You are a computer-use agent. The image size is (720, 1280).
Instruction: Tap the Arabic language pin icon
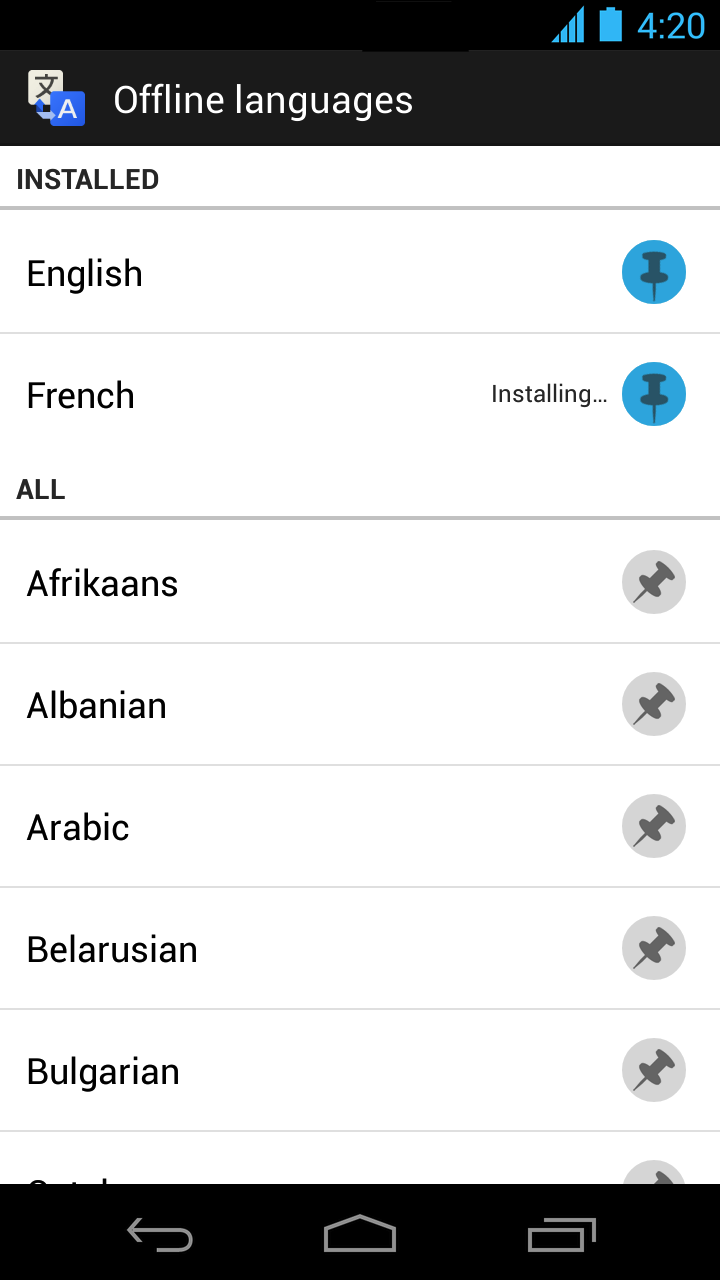pyautogui.click(x=653, y=826)
